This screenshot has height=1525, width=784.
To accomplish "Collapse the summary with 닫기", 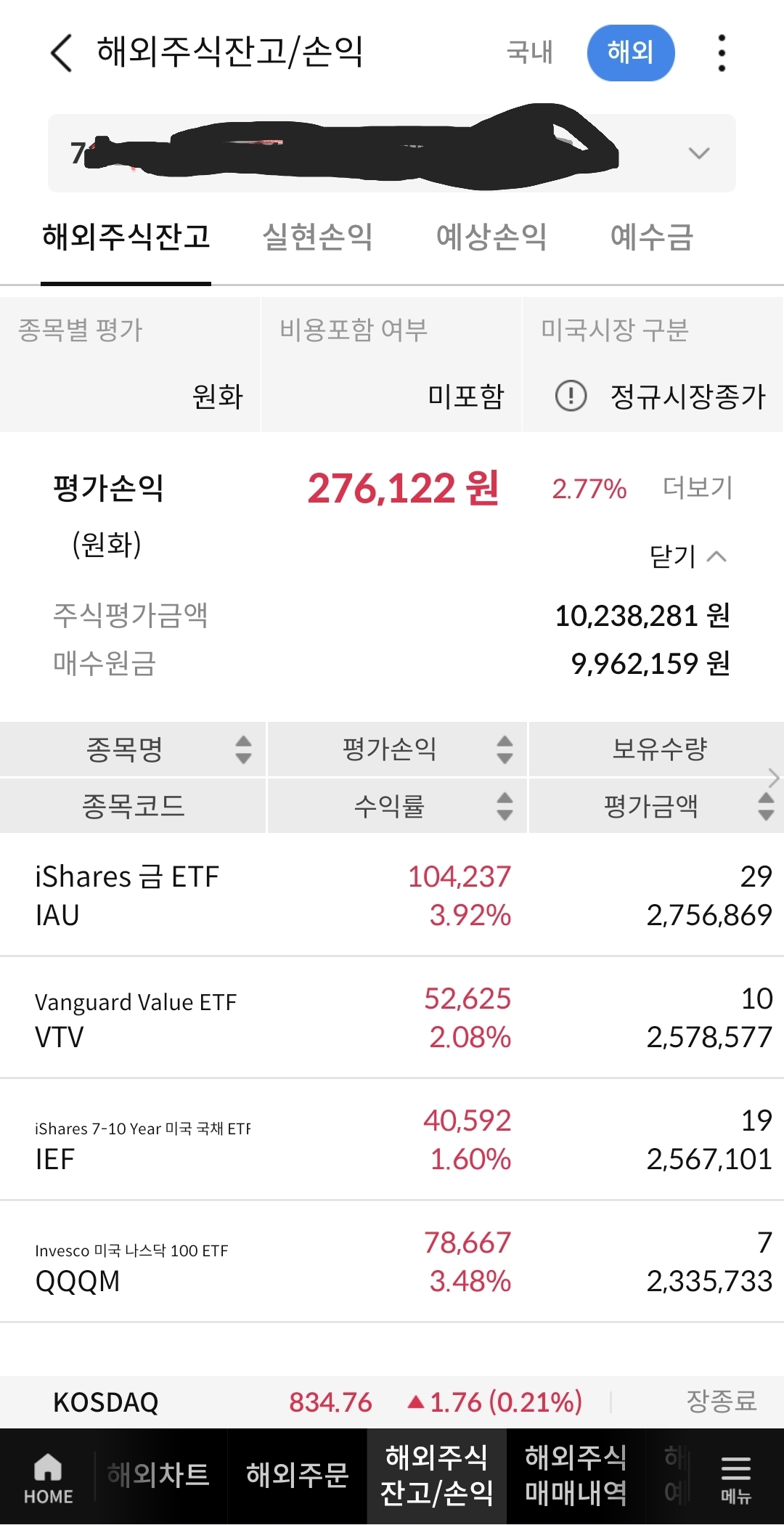I will pos(687,556).
